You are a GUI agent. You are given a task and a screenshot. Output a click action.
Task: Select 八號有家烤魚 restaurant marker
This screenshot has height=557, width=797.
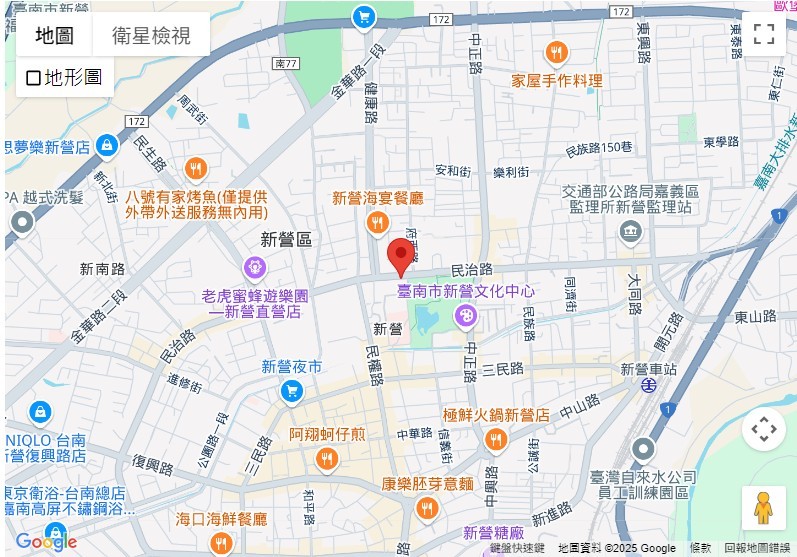197,168
